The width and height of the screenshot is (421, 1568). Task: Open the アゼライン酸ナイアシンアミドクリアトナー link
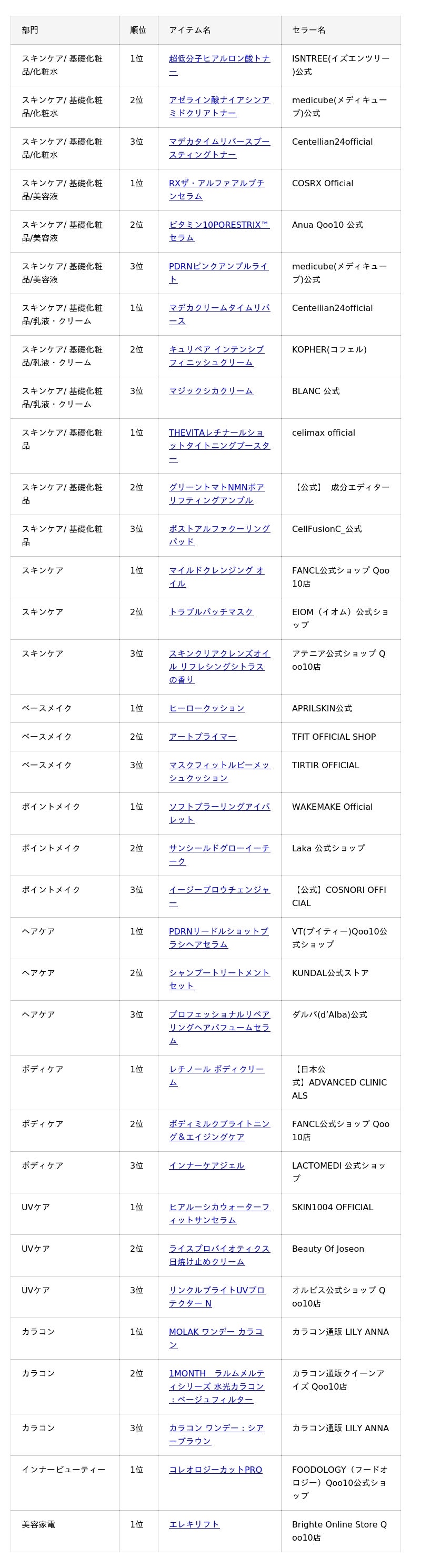[x=219, y=106]
